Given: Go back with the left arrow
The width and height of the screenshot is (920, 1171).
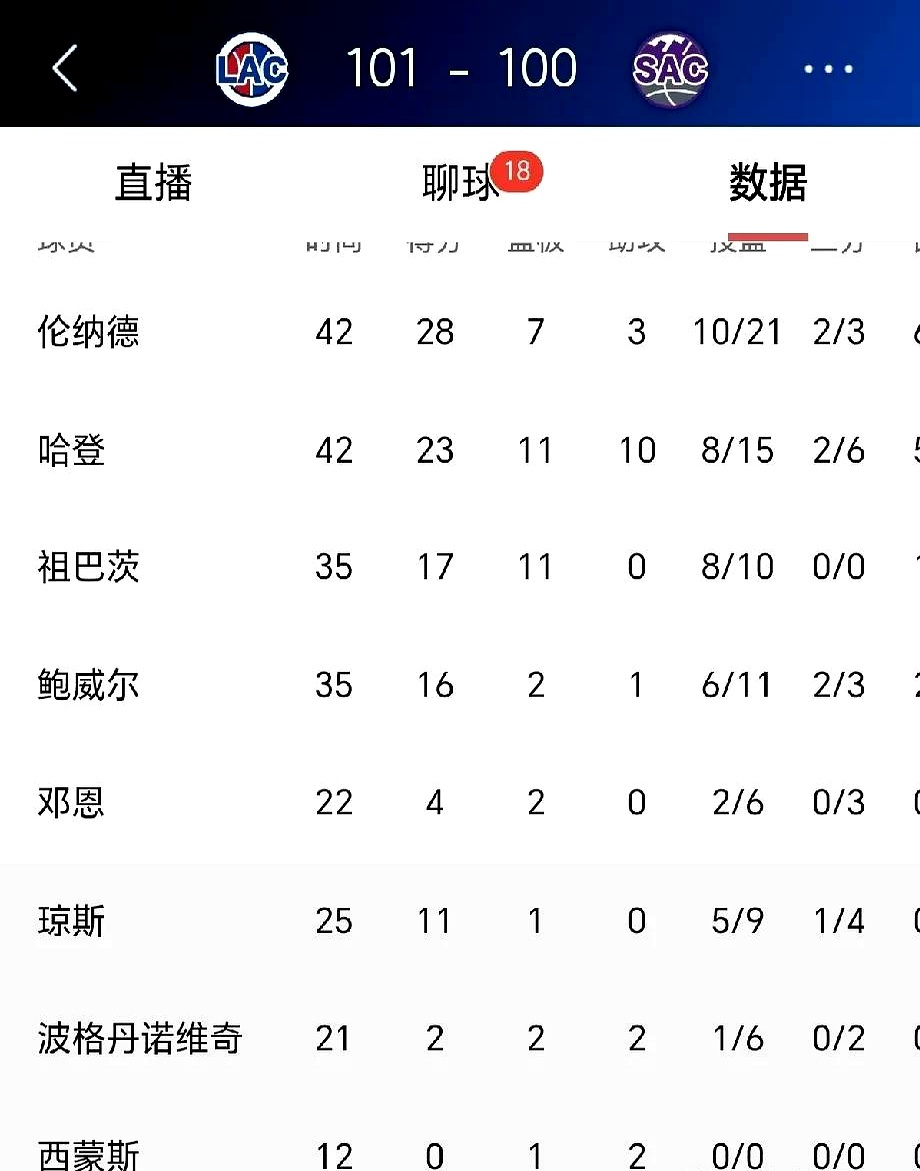Looking at the screenshot, I should click(x=65, y=69).
